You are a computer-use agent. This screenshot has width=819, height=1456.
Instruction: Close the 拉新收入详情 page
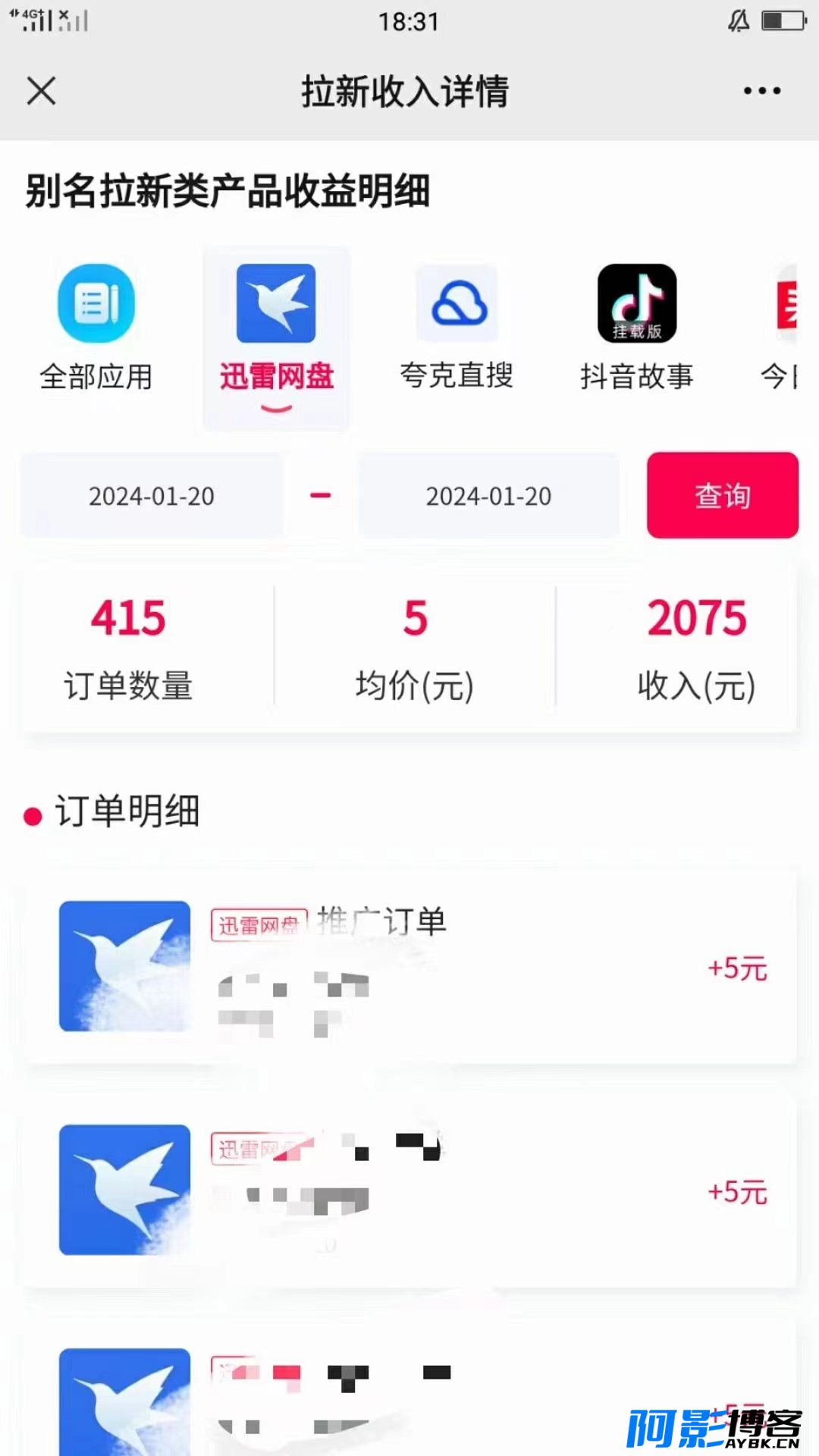tap(41, 91)
